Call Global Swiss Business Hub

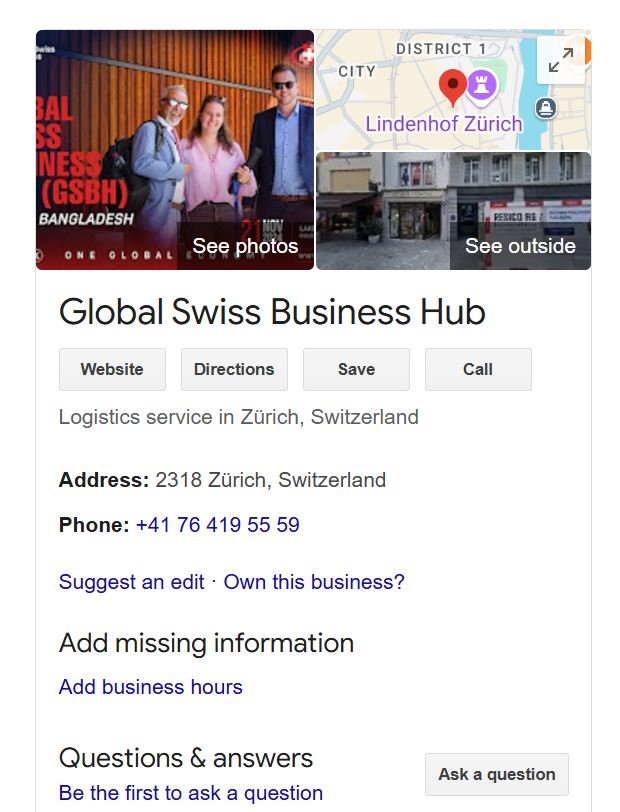[x=478, y=369]
